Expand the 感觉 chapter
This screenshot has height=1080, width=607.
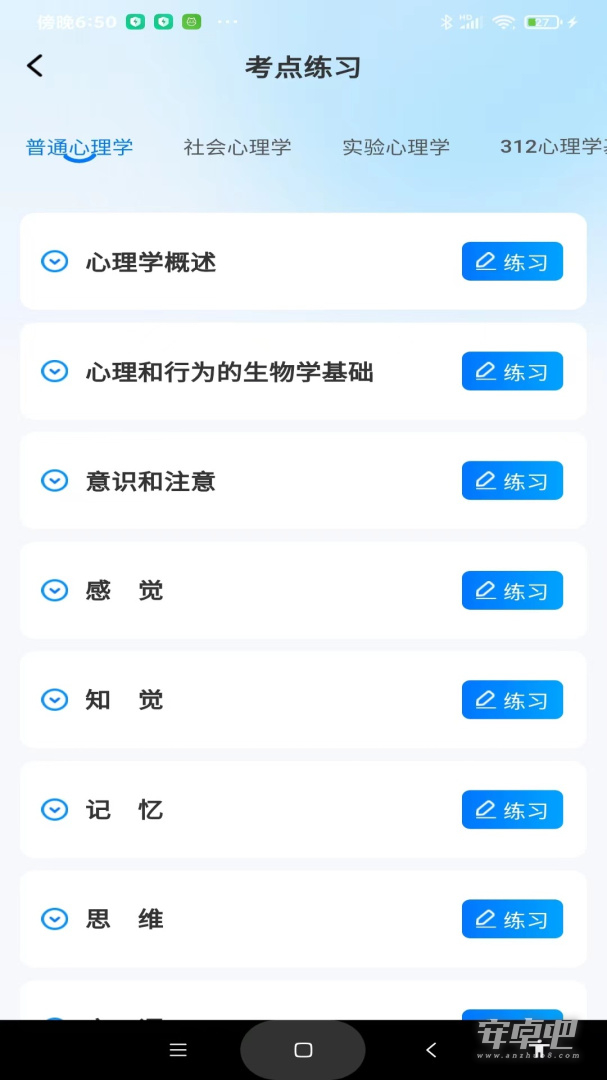tap(54, 590)
